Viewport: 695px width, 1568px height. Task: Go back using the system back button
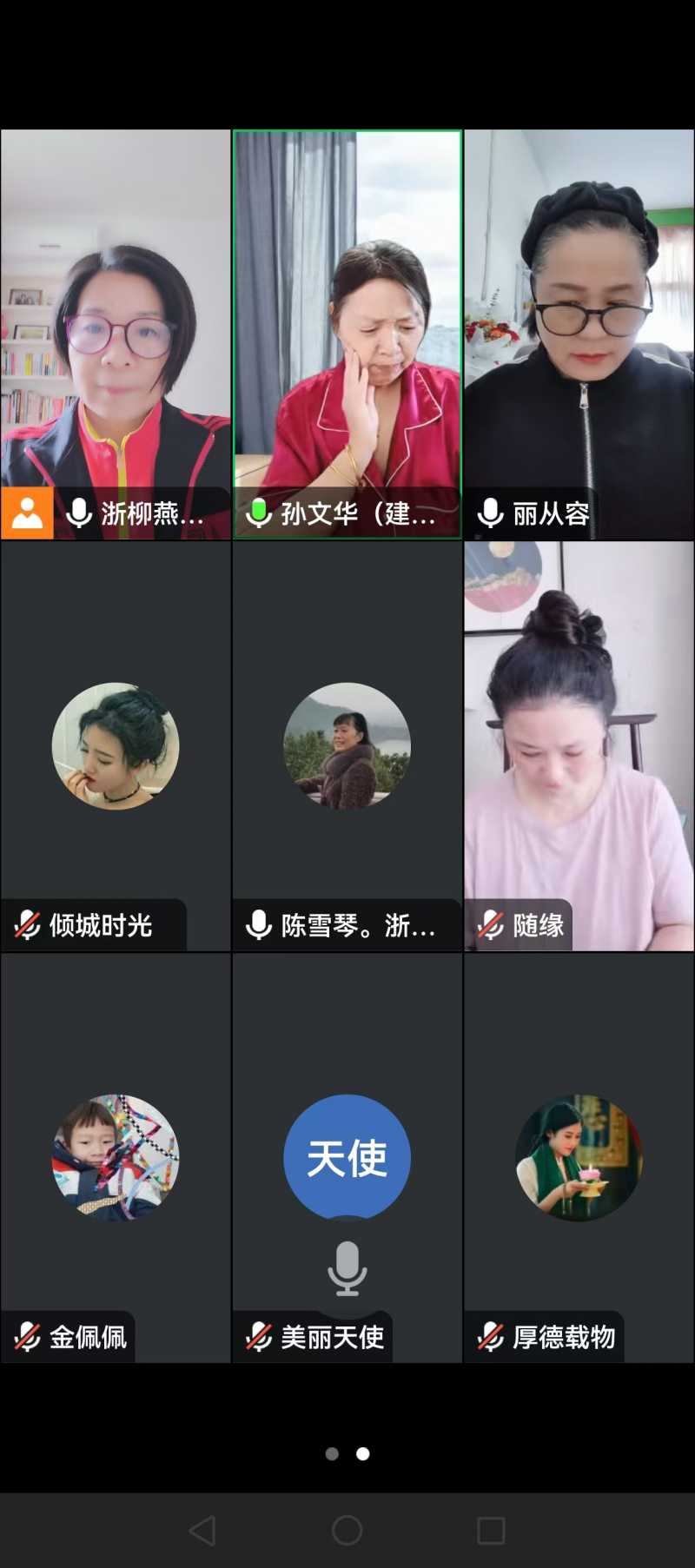pos(202,1530)
